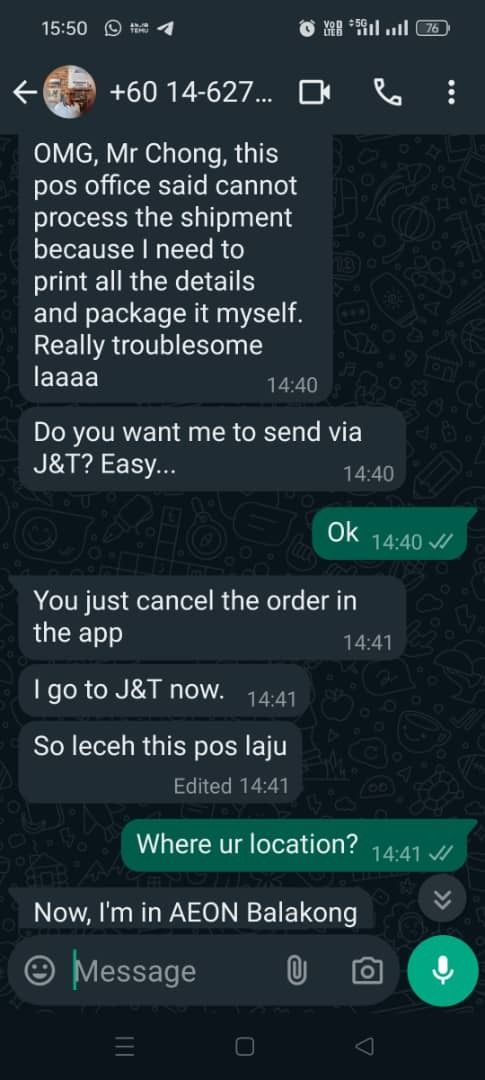Jump to latest messages with the double-chevron button

[443, 899]
